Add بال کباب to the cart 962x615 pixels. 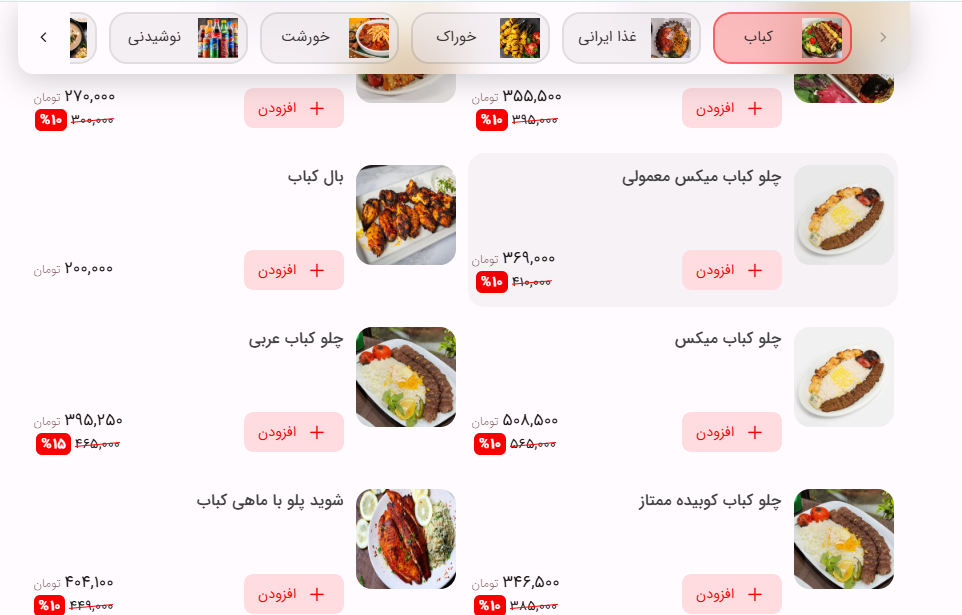coord(293,270)
